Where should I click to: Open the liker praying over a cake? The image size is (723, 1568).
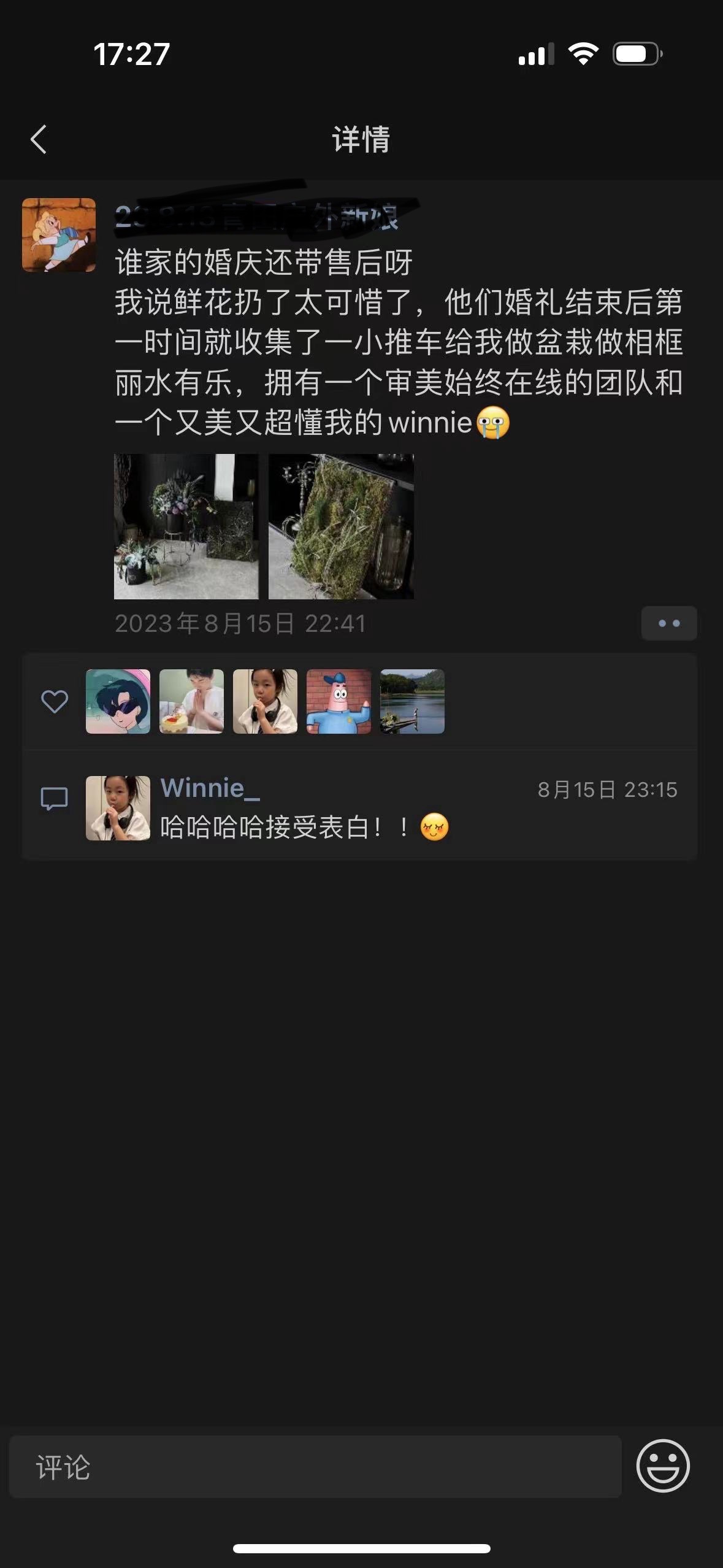(x=191, y=701)
